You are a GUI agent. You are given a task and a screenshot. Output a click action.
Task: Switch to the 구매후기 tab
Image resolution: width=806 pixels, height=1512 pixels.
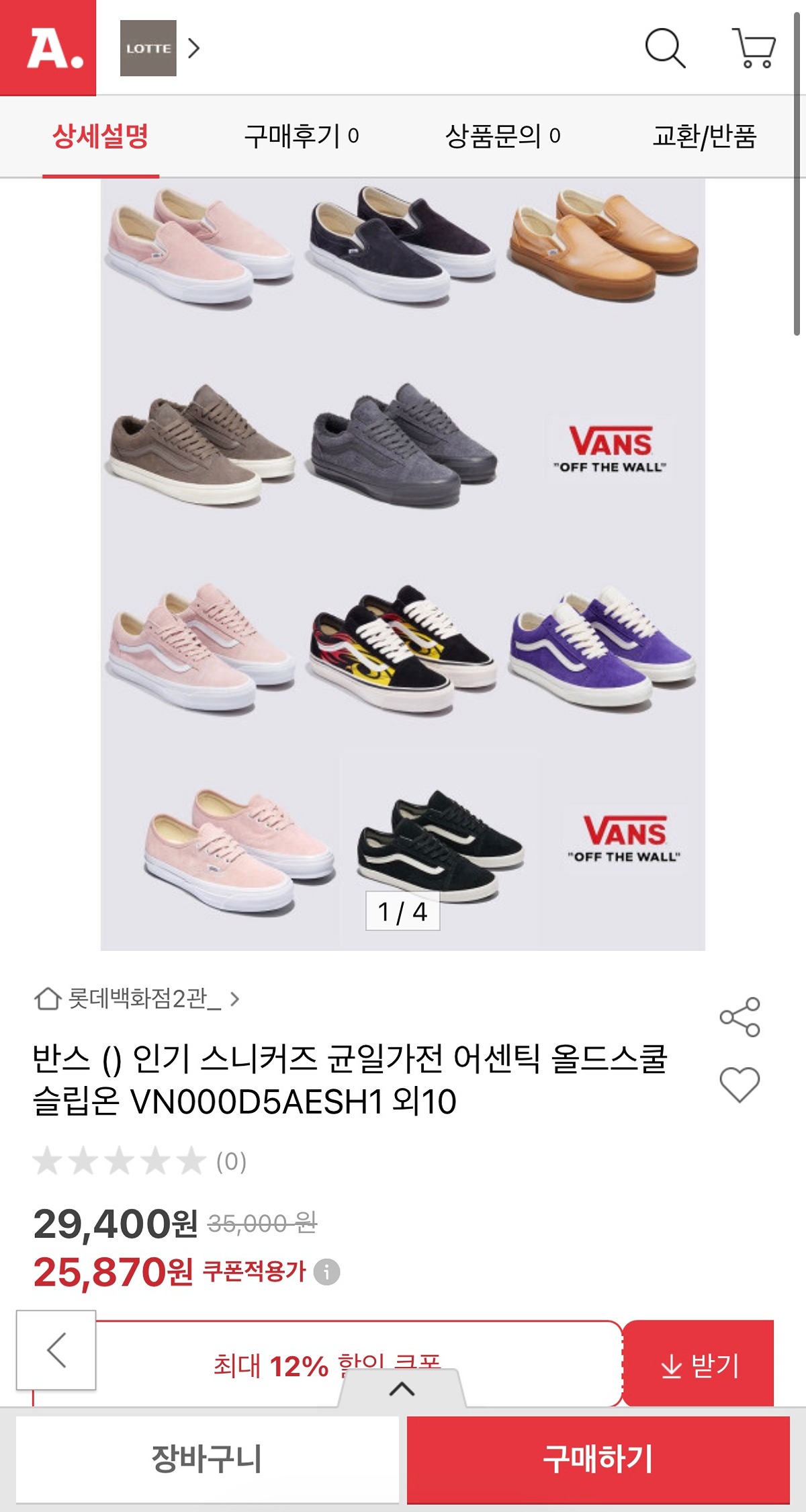click(302, 136)
